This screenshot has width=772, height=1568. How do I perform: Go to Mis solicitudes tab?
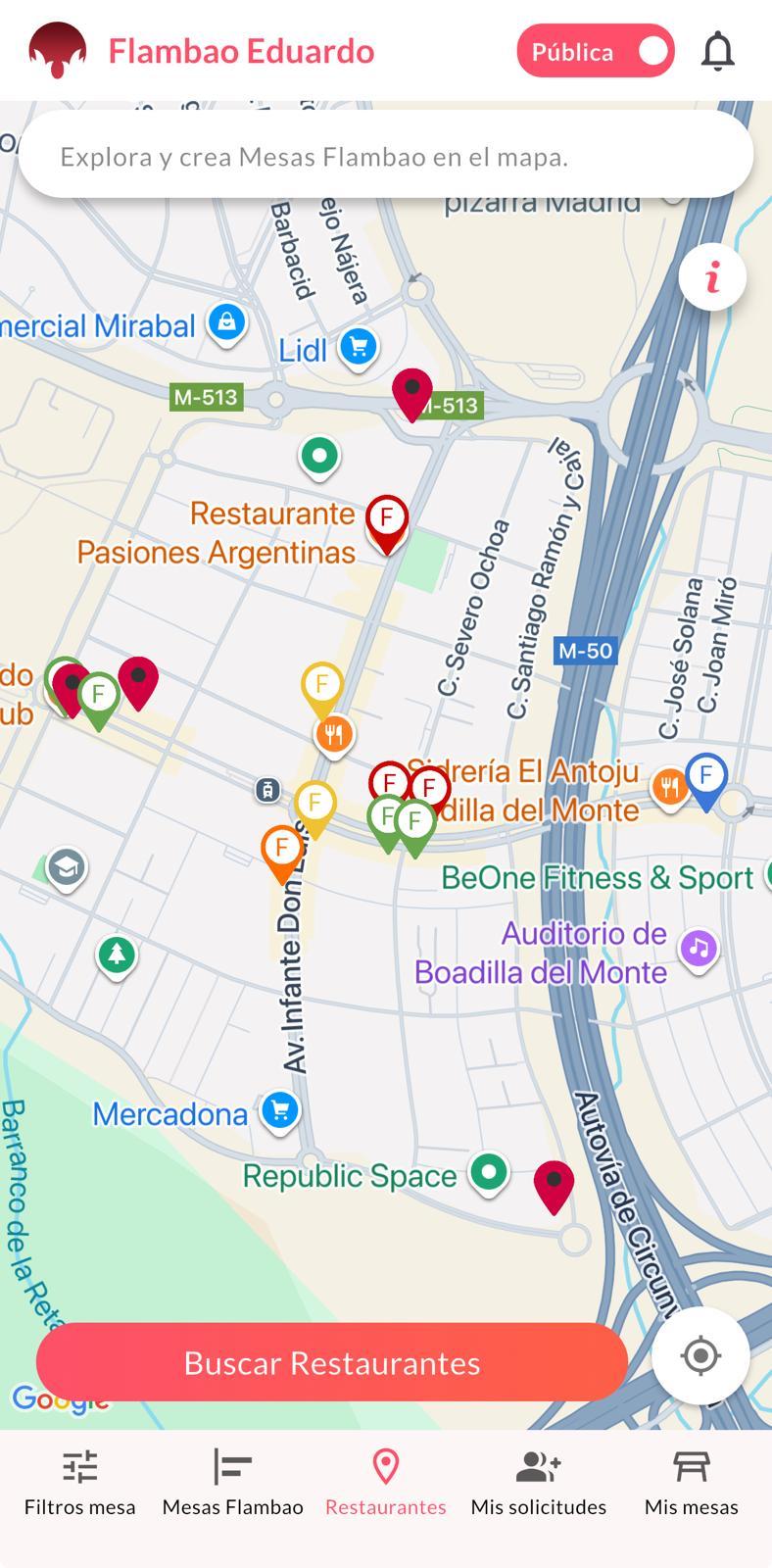click(x=538, y=1483)
